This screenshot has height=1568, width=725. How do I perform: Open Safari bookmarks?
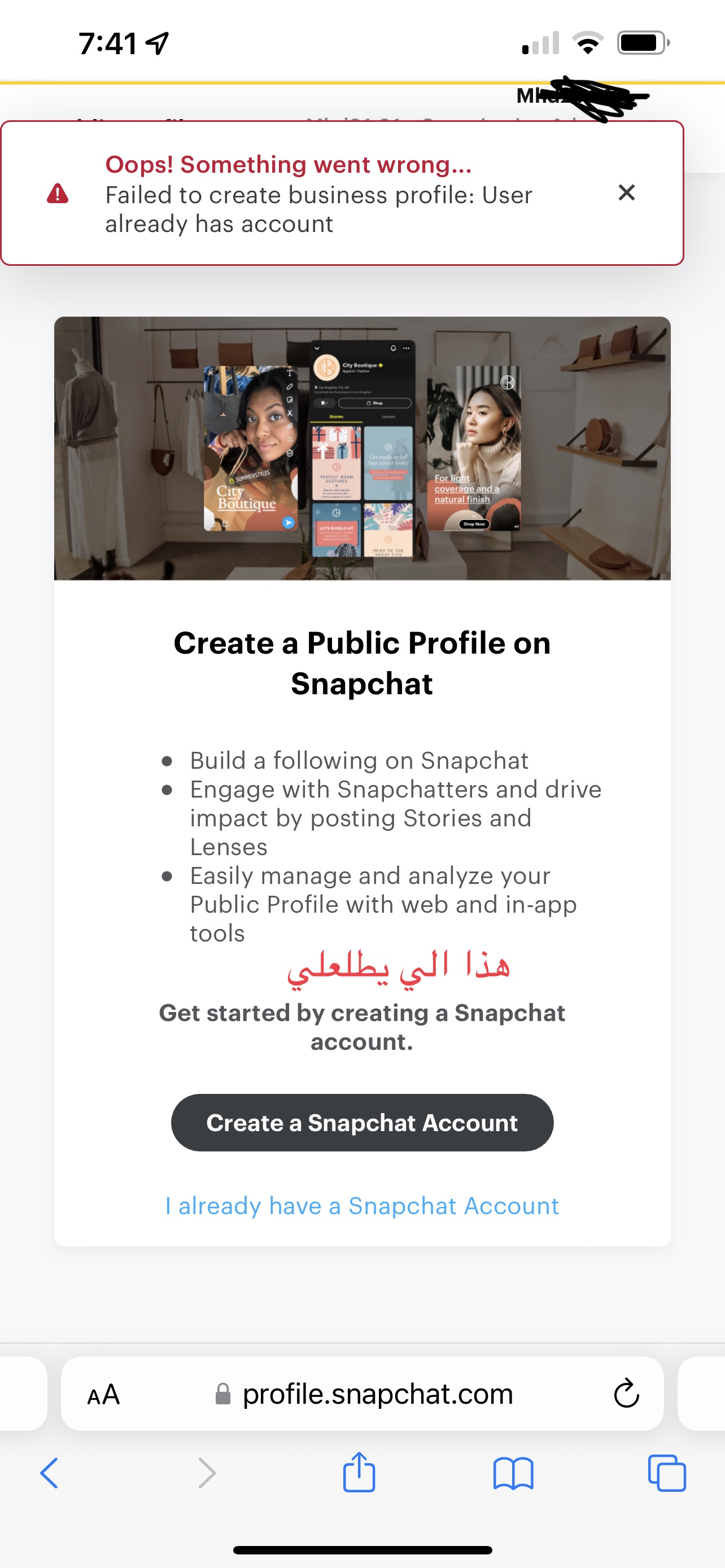point(513,1473)
